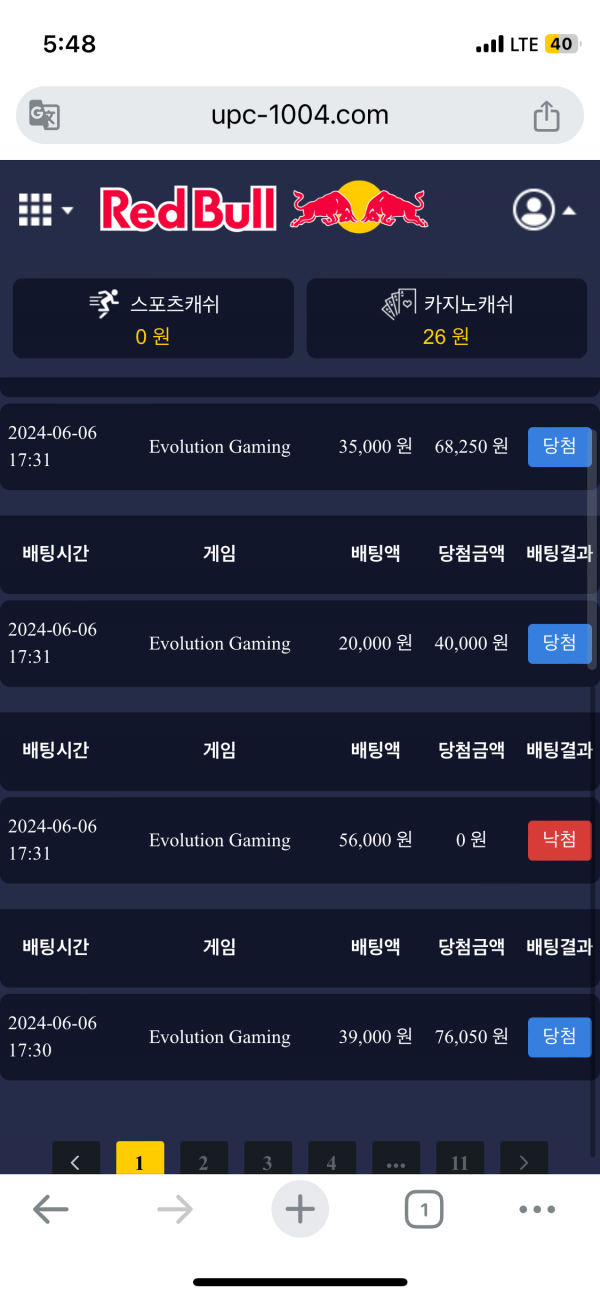The image size is (600, 1299).
Task: Go to page 4 of betting history
Action: click(331, 1161)
